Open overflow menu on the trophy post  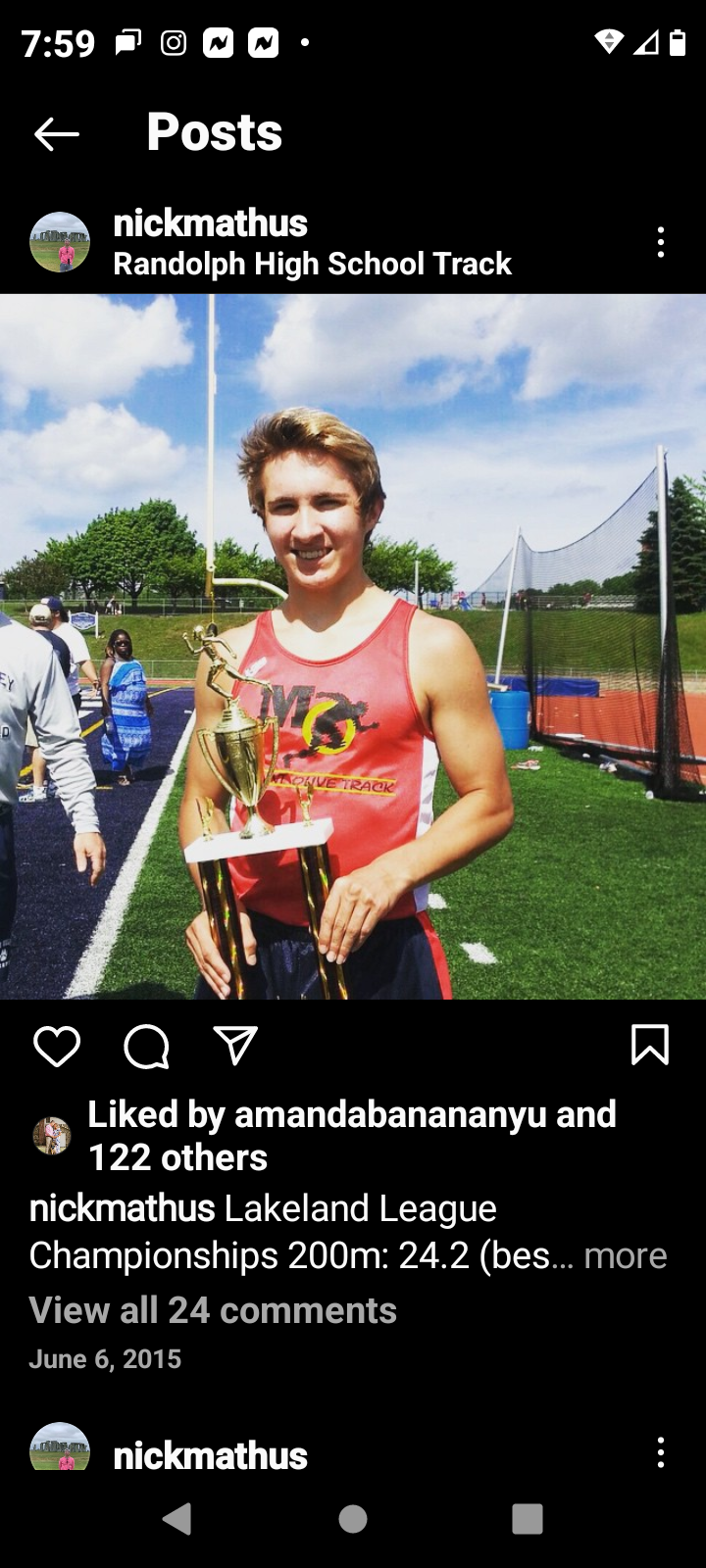661,242
